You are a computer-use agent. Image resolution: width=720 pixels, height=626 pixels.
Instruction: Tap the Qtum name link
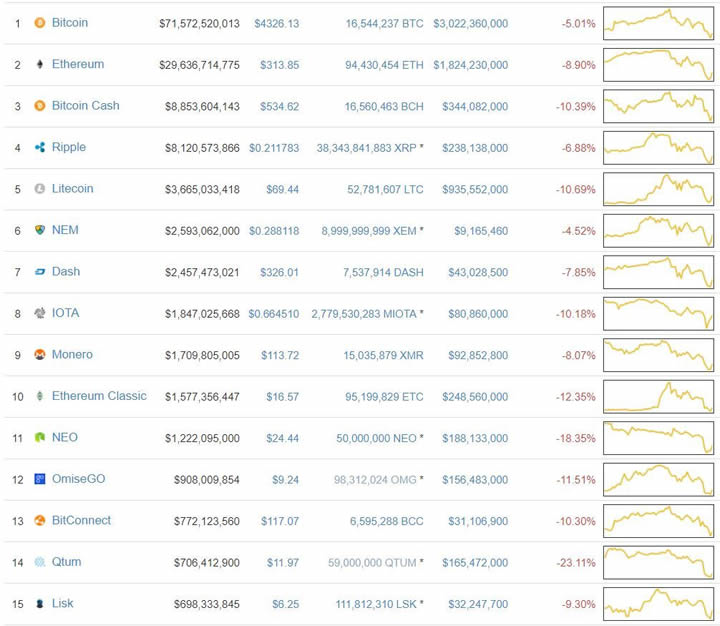(x=66, y=562)
